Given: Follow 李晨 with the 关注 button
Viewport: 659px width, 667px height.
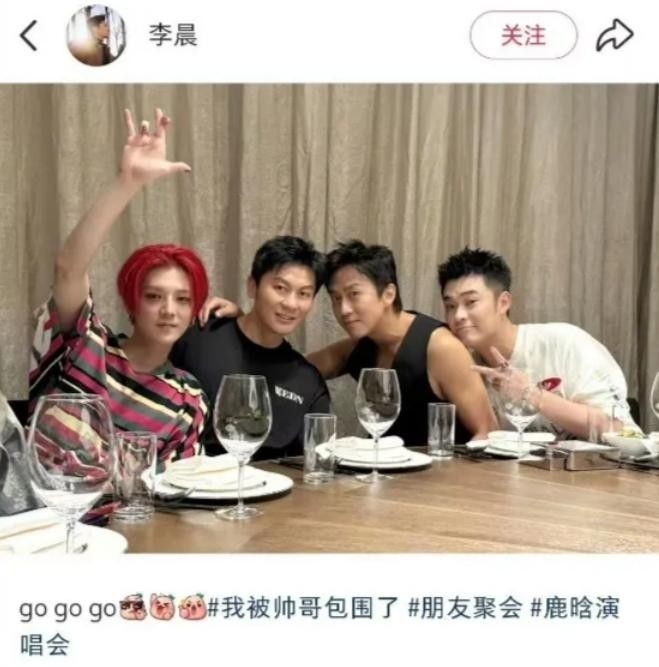Looking at the screenshot, I should click(x=523, y=36).
